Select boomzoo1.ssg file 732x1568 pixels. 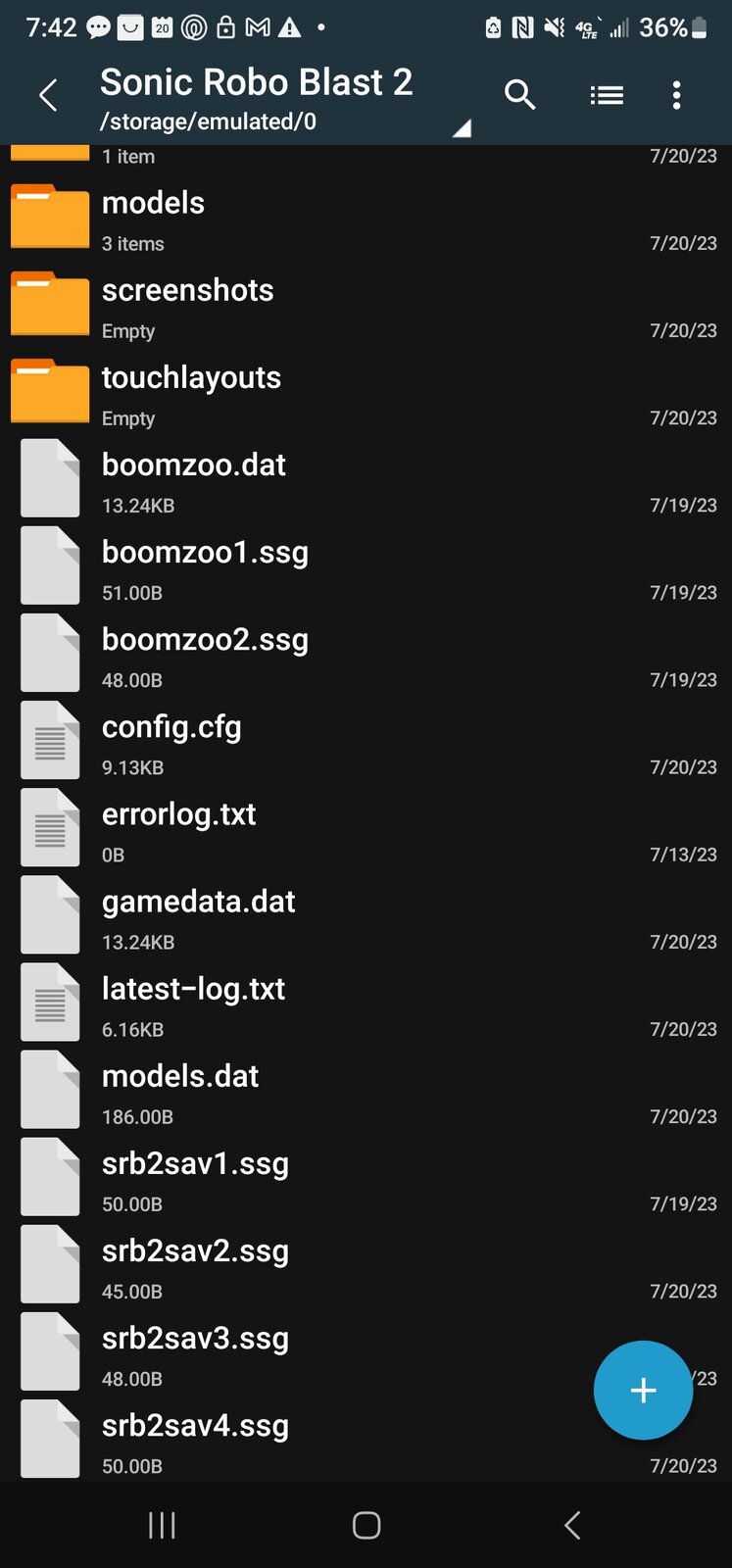click(x=366, y=570)
